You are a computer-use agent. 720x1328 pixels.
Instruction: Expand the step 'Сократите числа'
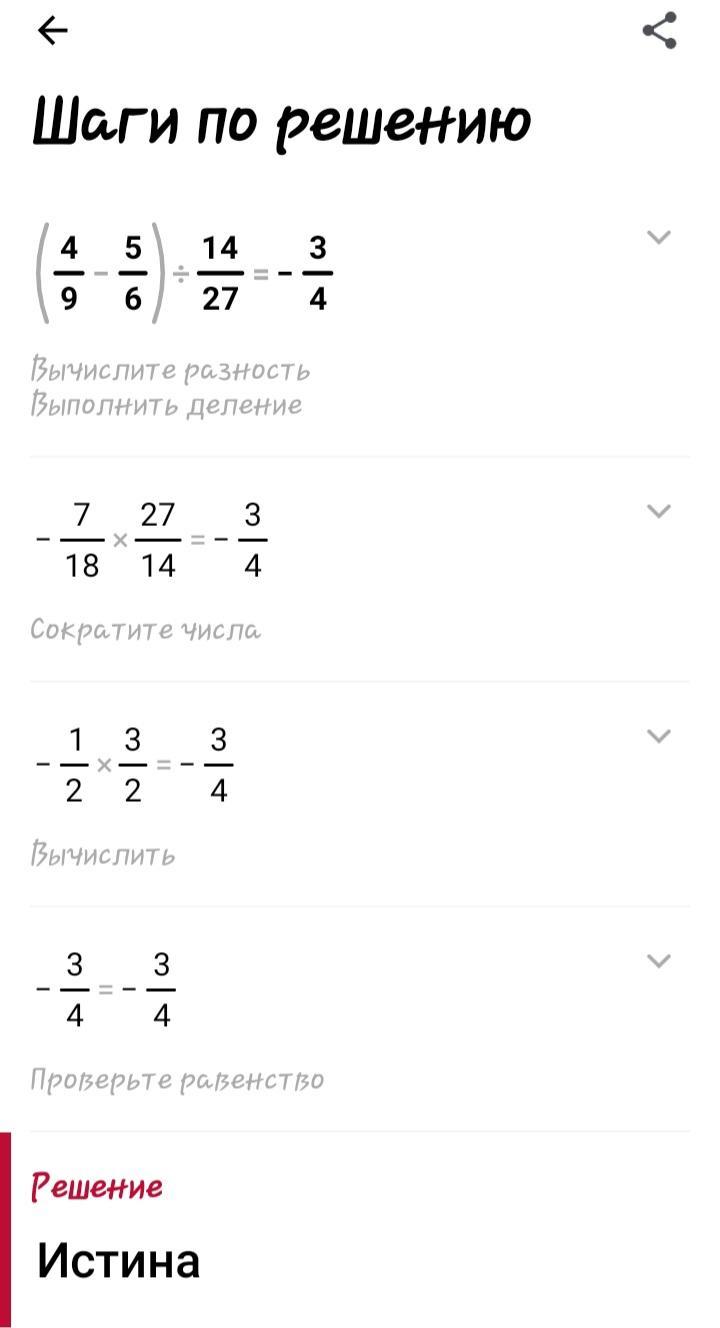click(658, 511)
